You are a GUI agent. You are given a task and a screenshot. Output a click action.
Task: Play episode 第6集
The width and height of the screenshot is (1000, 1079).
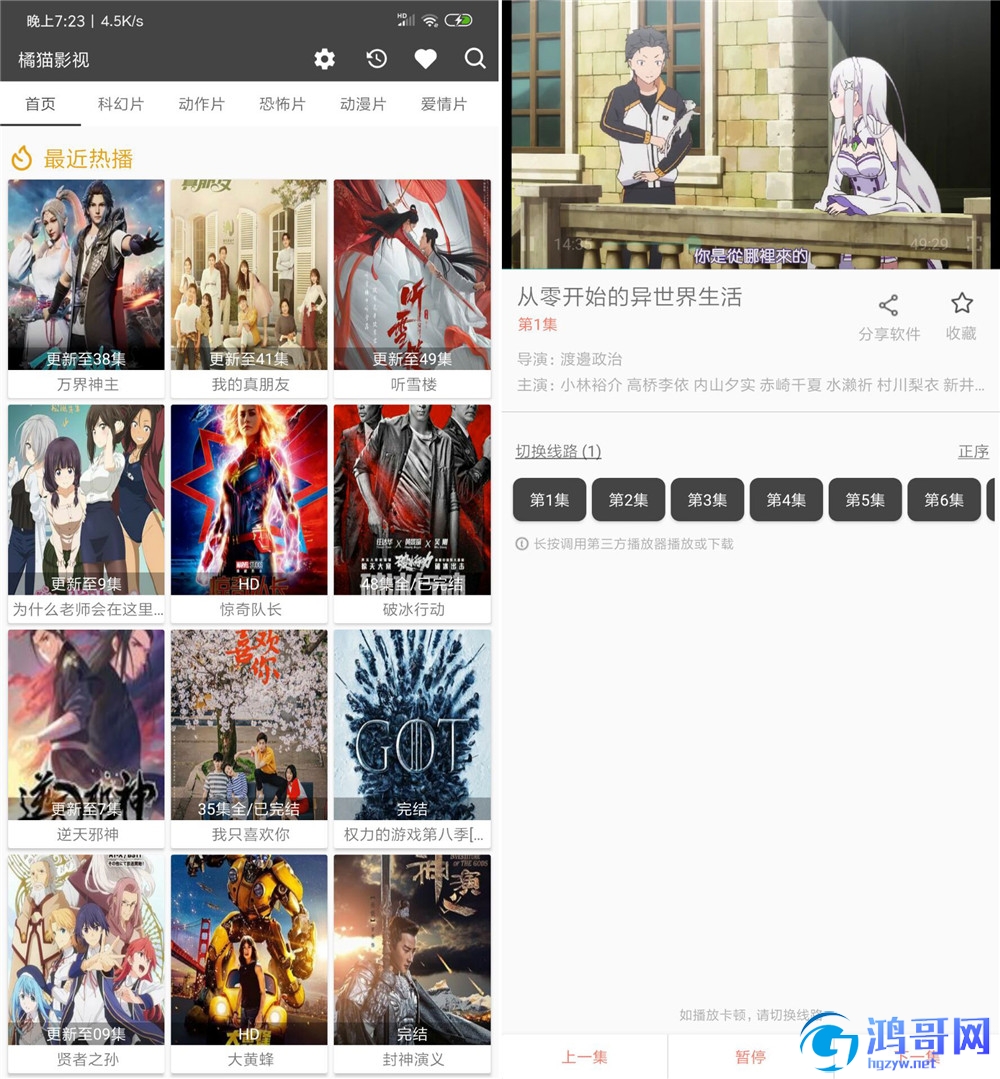click(943, 500)
